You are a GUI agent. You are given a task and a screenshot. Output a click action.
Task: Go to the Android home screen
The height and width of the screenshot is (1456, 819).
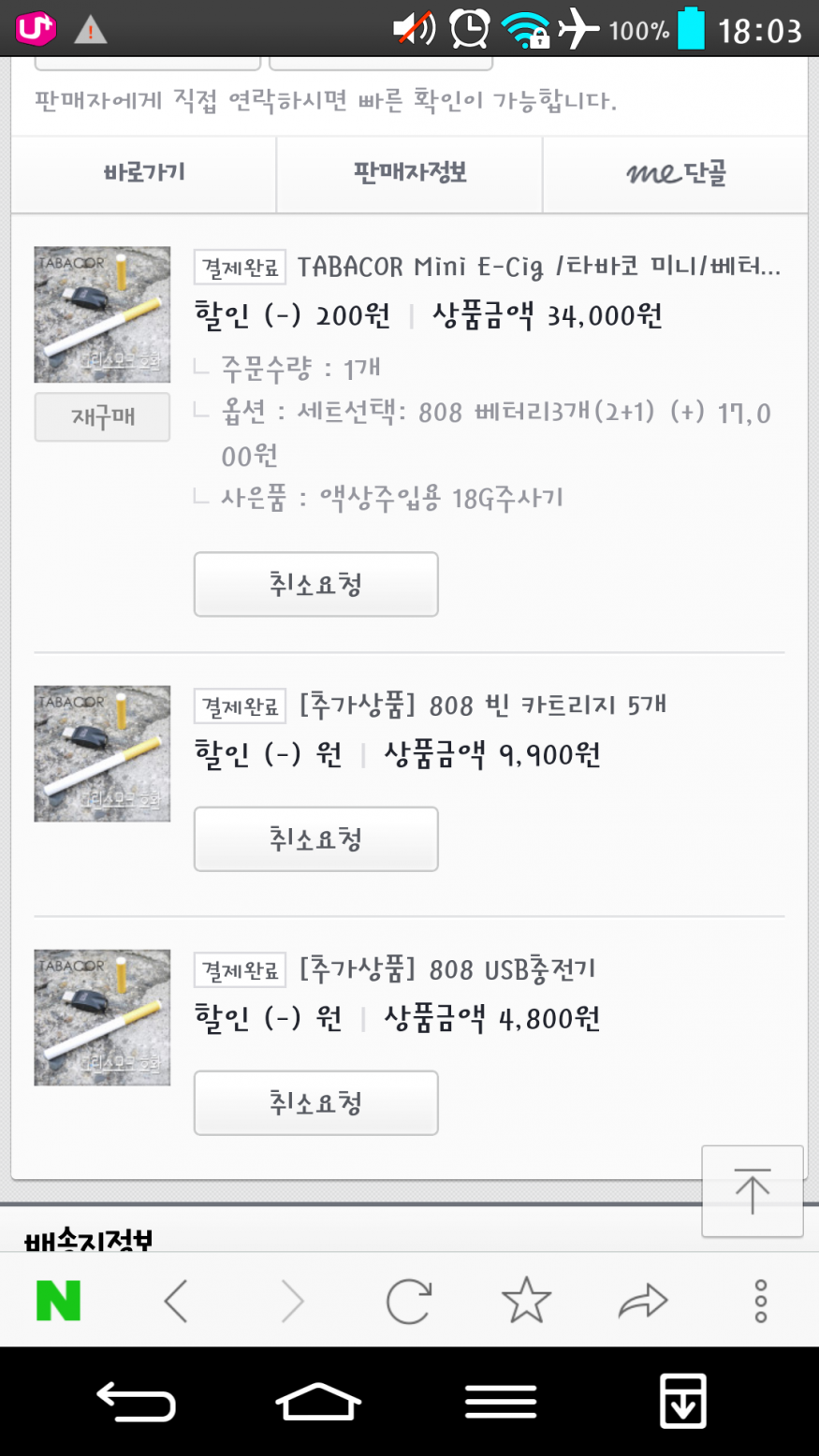pos(318,1402)
